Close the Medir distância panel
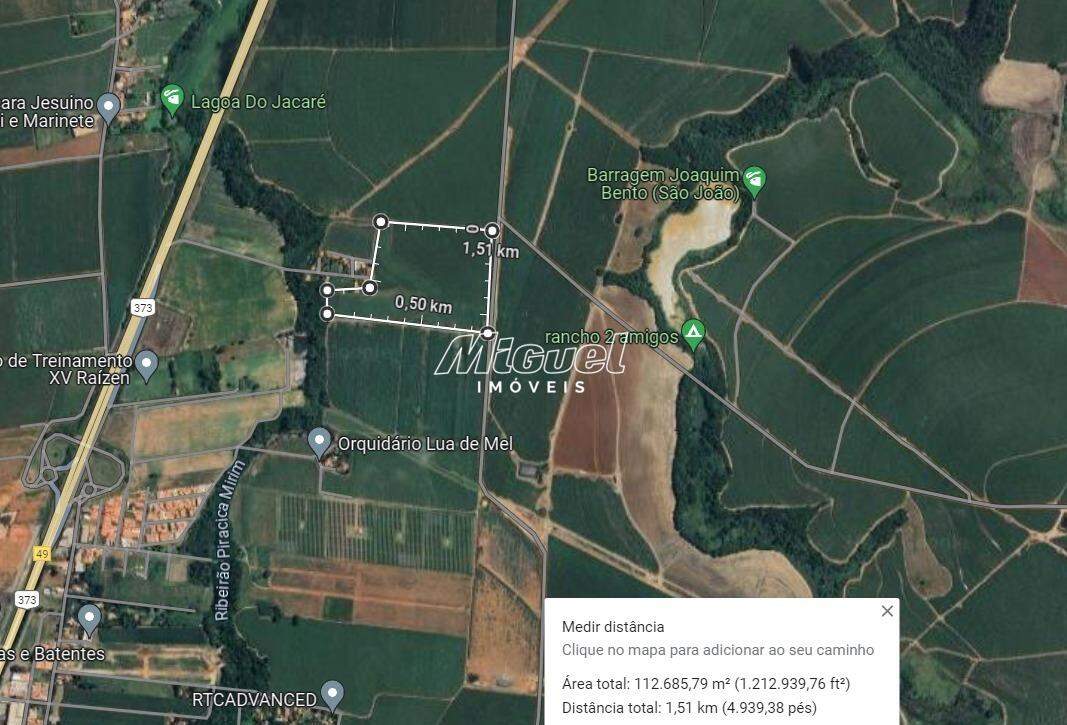Screen dimensions: 1067x725 pos(886,611)
